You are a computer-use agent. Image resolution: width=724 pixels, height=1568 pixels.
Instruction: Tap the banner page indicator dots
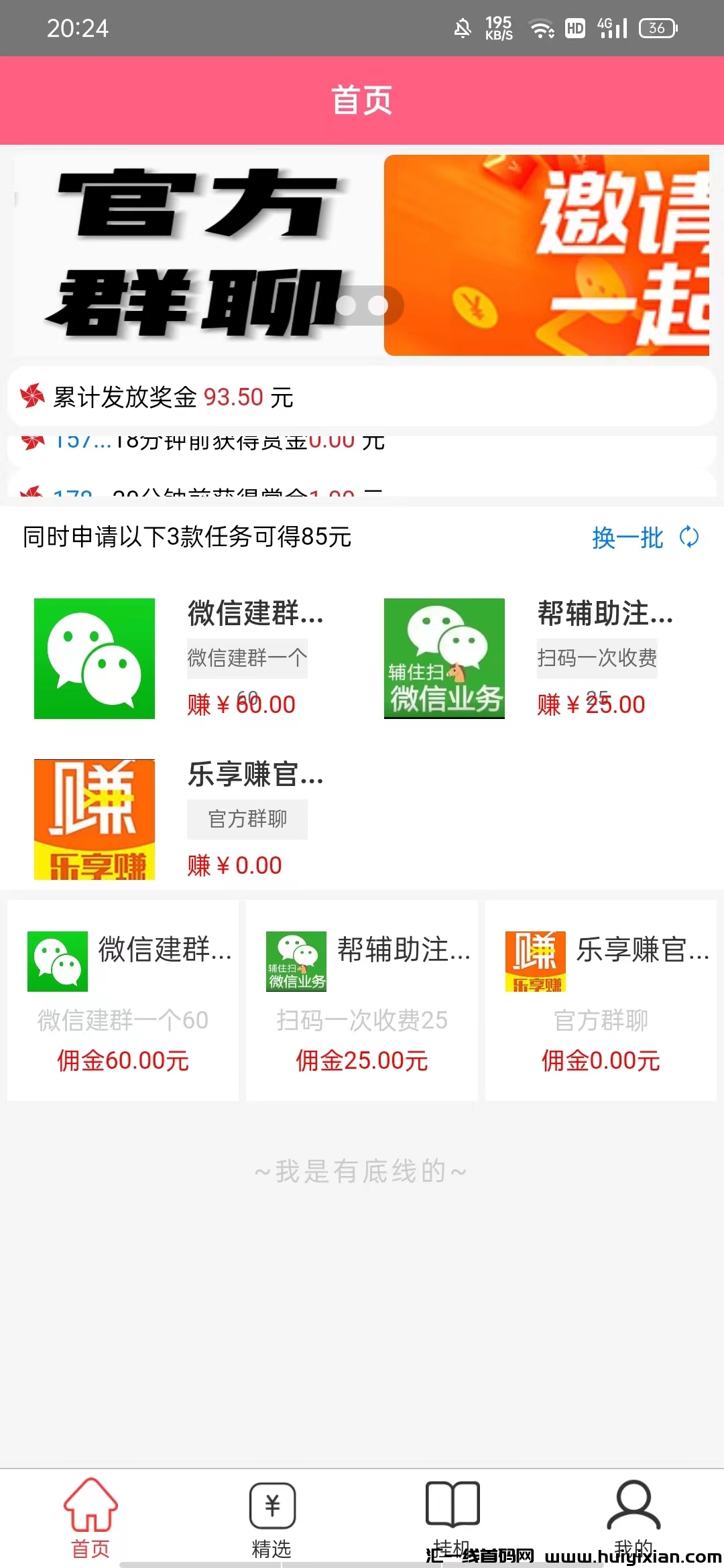point(362,306)
